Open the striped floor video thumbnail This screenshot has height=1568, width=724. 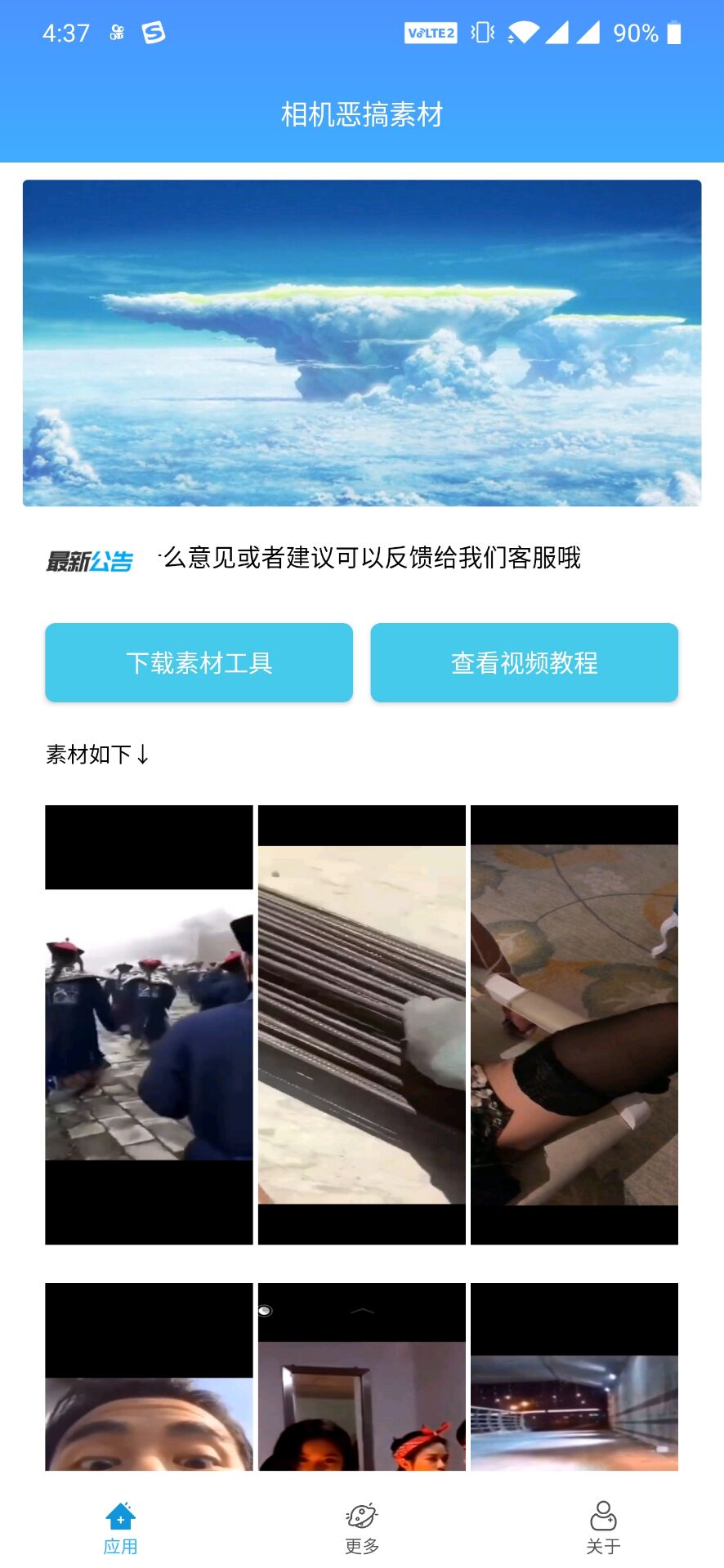(361, 1024)
